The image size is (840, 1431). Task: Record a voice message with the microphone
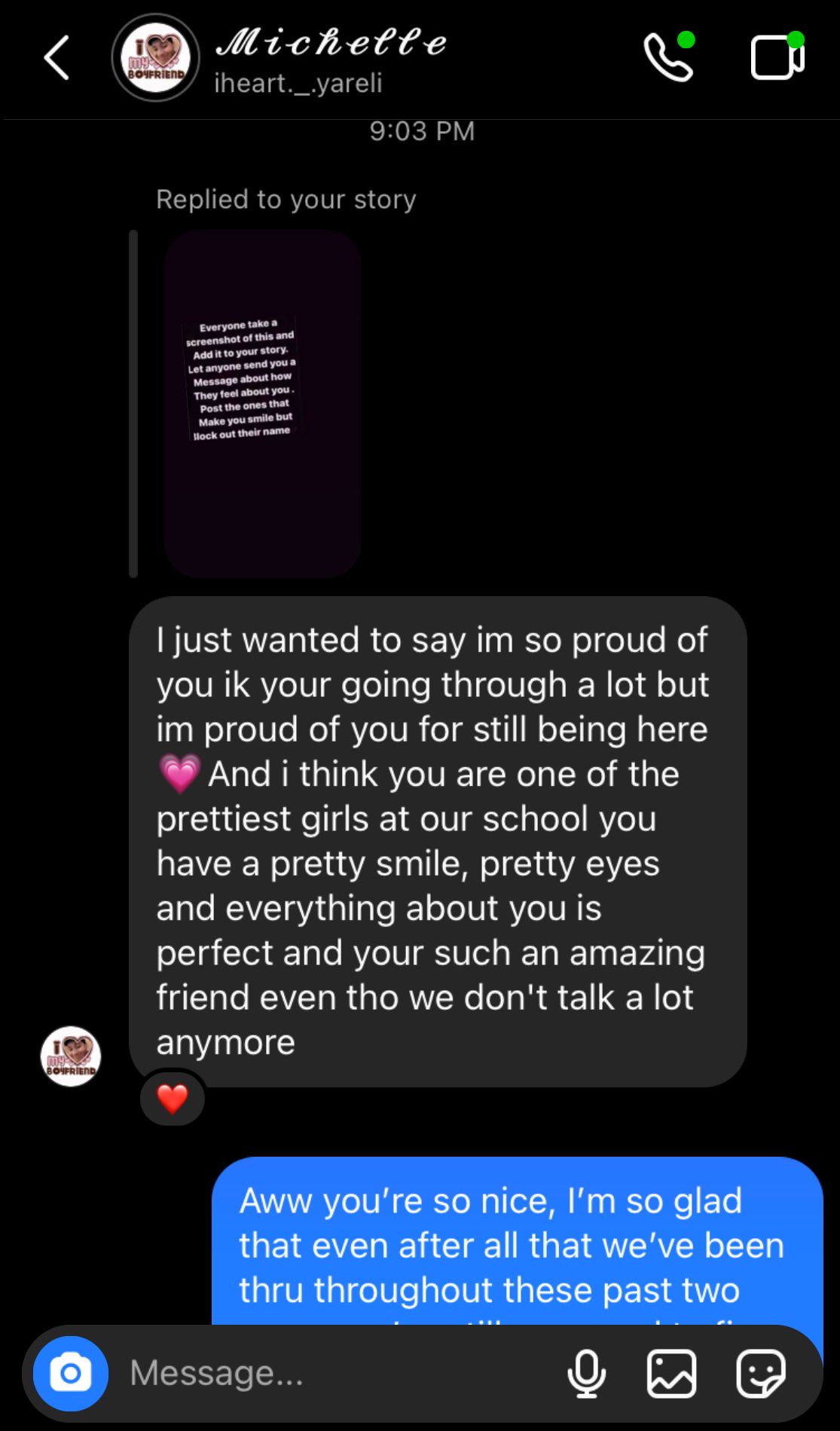pos(586,1373)
